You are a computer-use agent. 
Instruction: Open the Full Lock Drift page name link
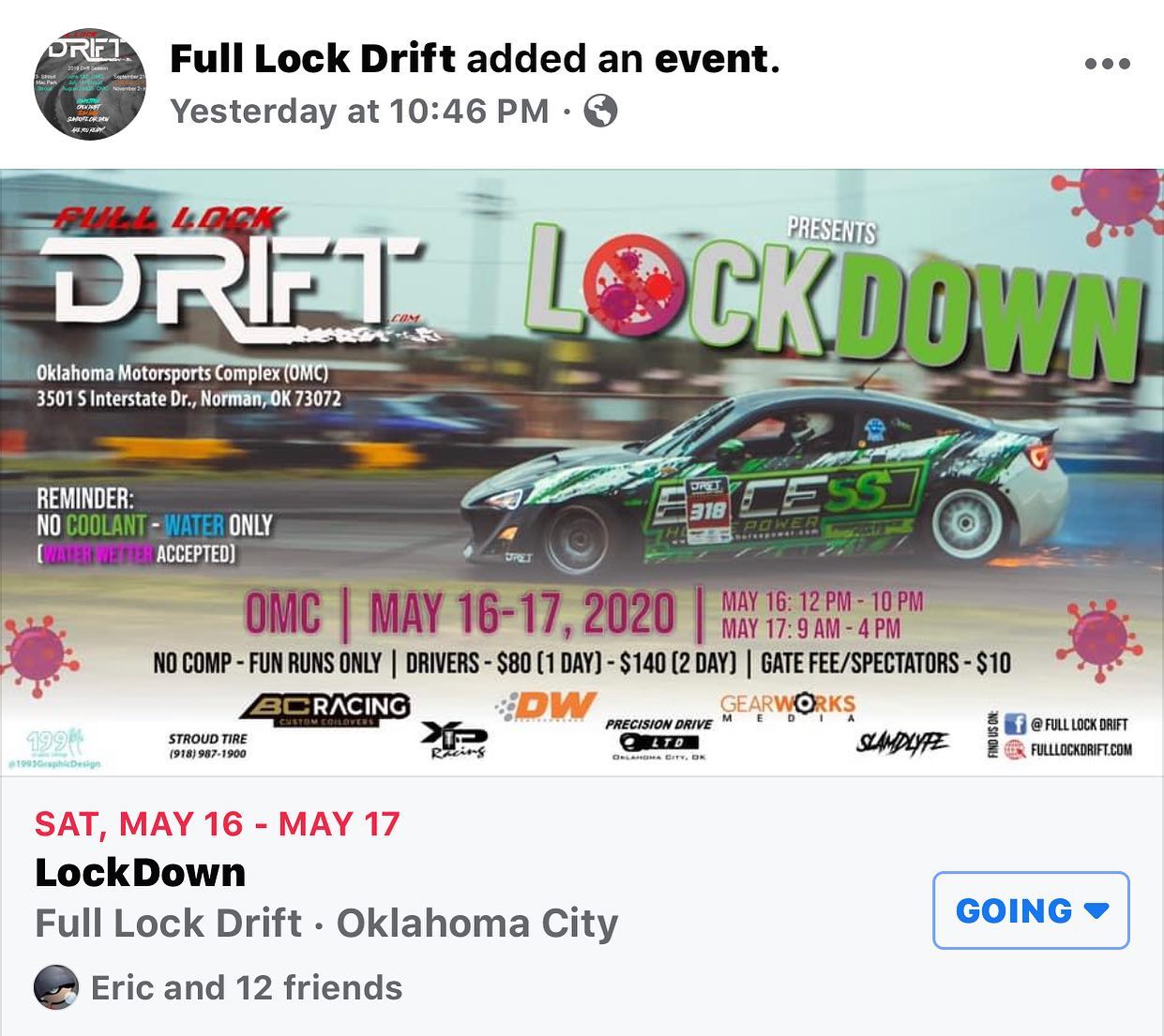(x=312, y=59)
